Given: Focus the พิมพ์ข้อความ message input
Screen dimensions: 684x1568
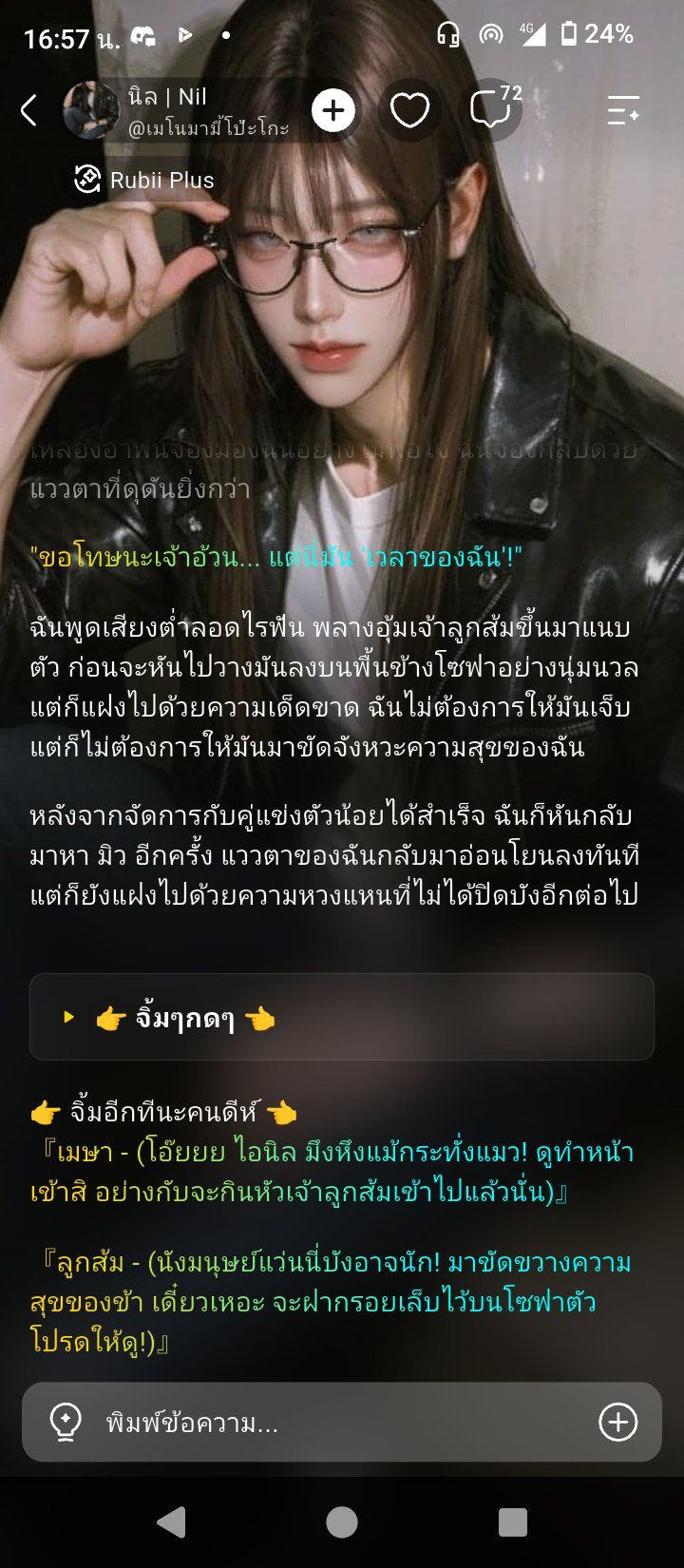Looking at the screenshot, I should (342, 1423).
